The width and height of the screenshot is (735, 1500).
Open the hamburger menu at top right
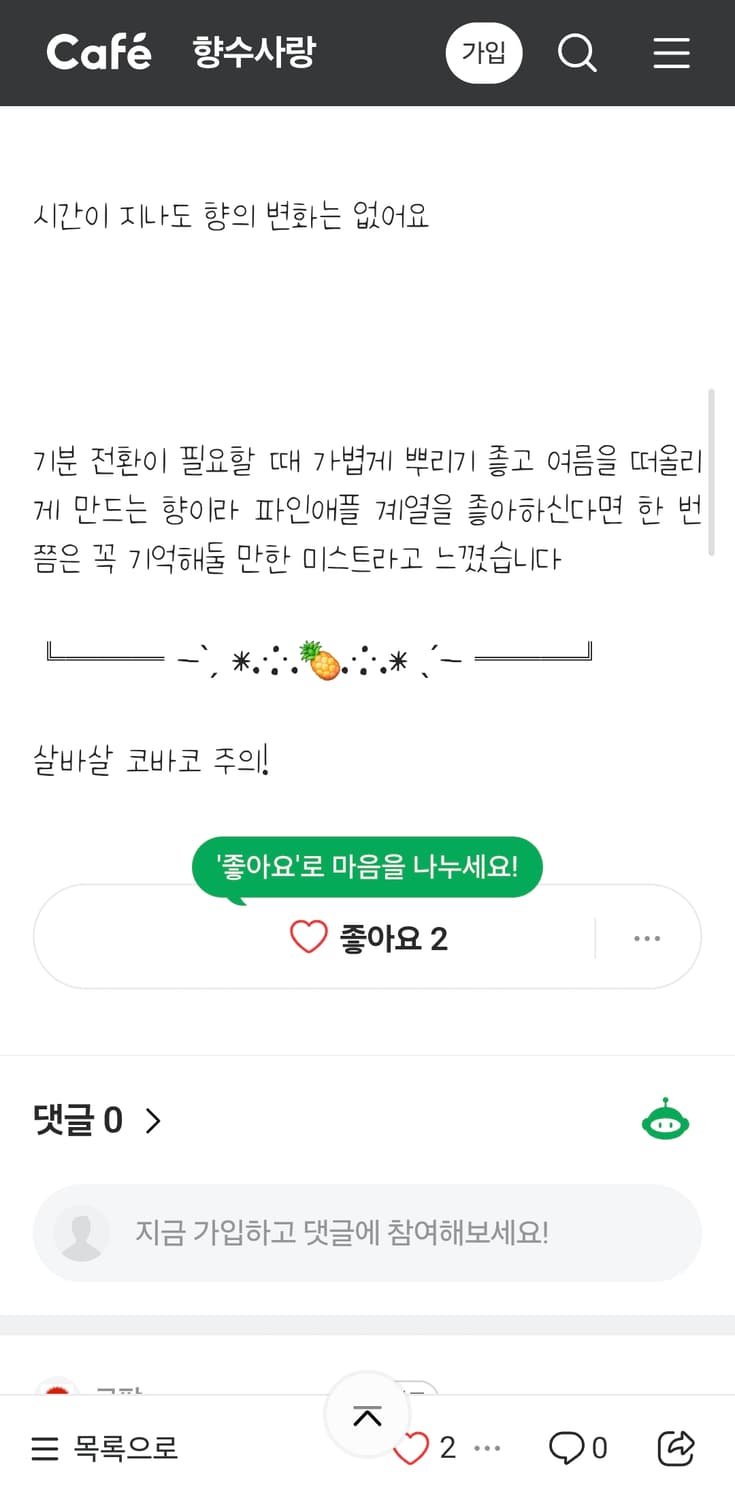tap(671, 53)
